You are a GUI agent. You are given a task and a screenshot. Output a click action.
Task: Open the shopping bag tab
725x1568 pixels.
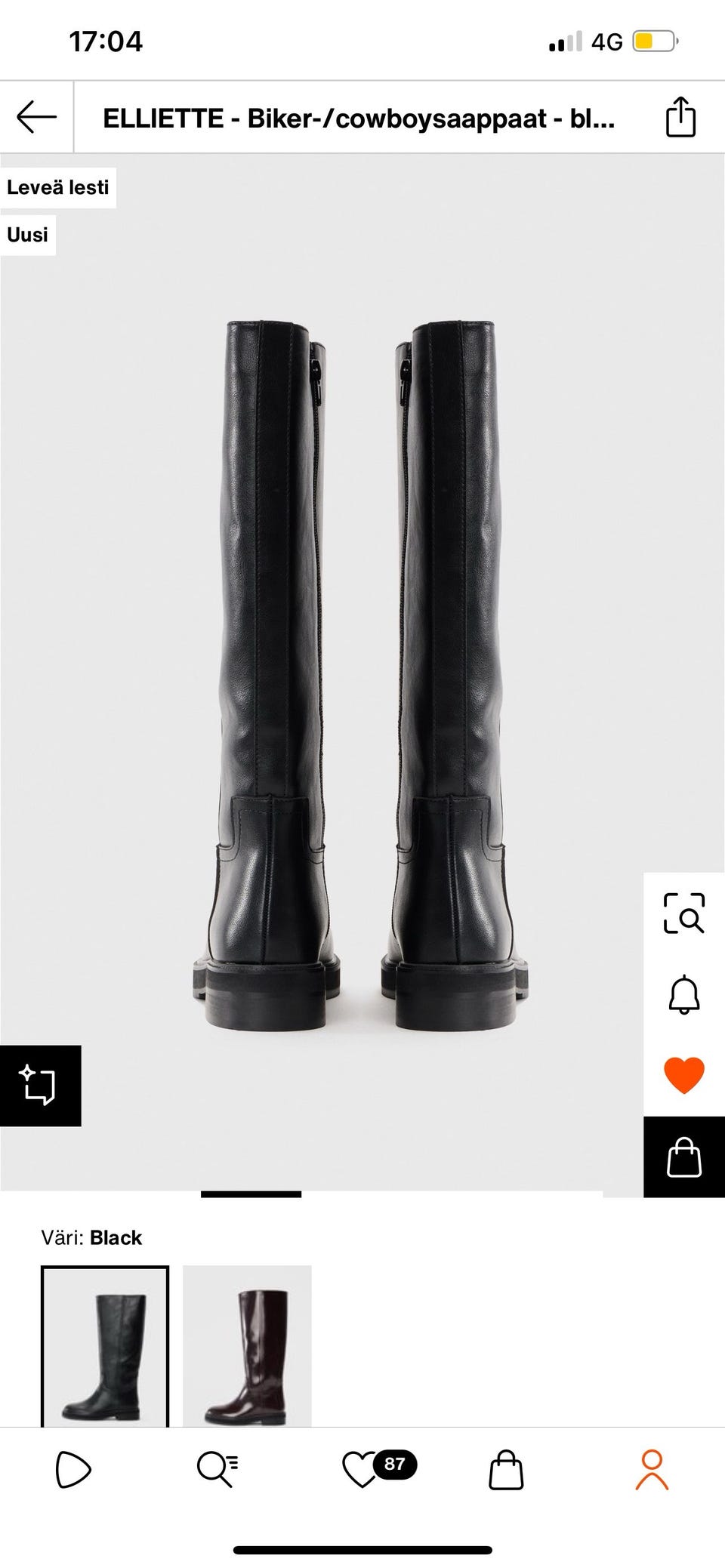[506, 1469]
